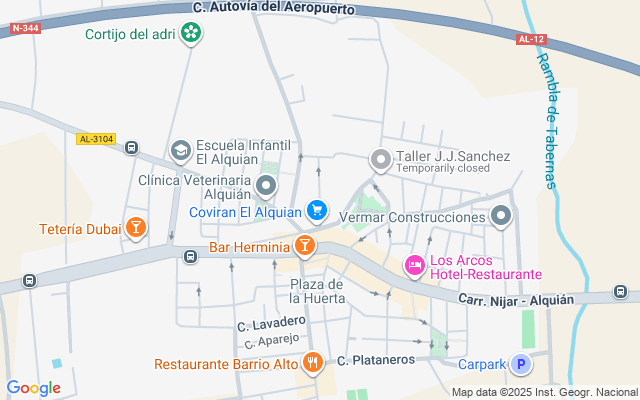The height and width of the screenshot is (400, 640).
Task: Tap the Restaurante Barrio Alto pin
Action: click(x=314, y=364)
